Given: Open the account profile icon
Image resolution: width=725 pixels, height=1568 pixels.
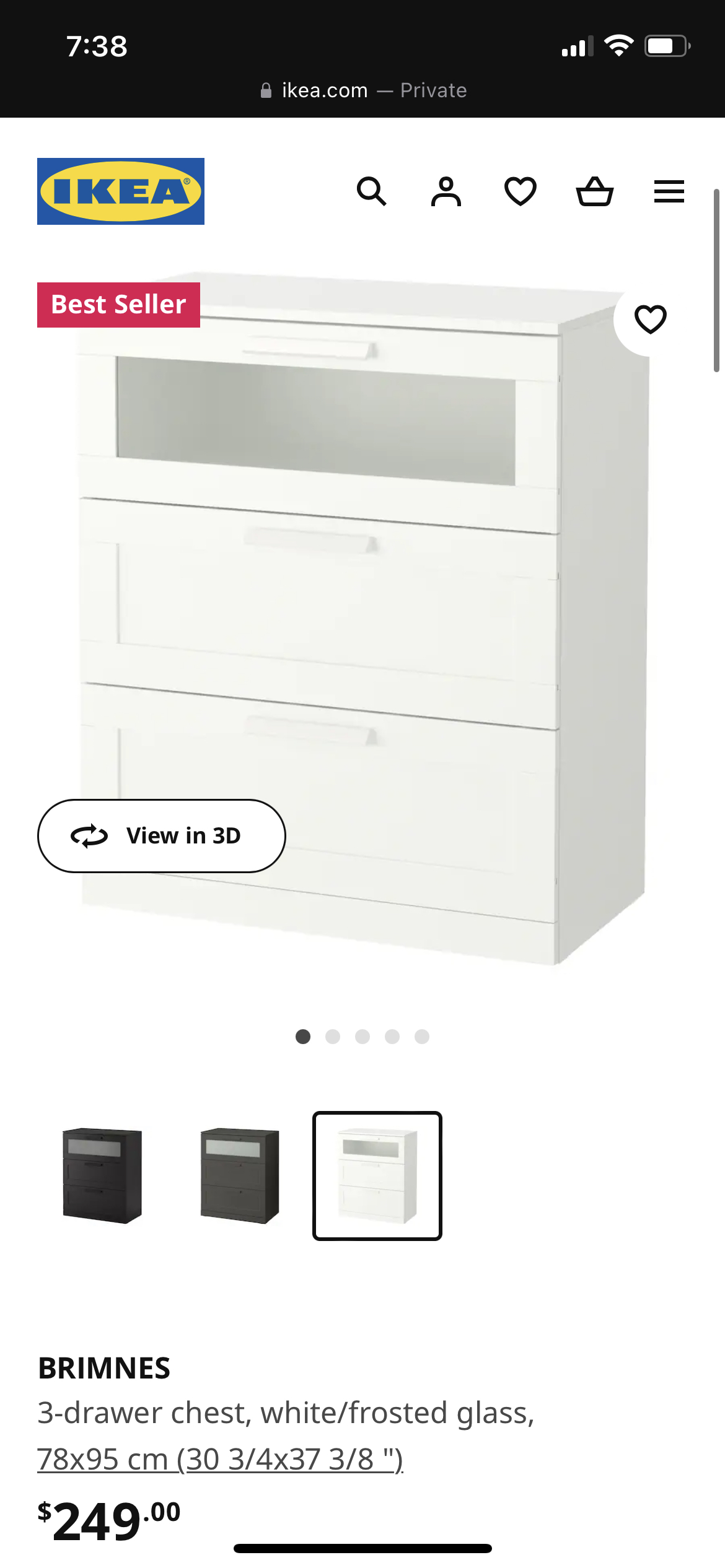Looking at the screenshot, I should [x=446, y=191].
